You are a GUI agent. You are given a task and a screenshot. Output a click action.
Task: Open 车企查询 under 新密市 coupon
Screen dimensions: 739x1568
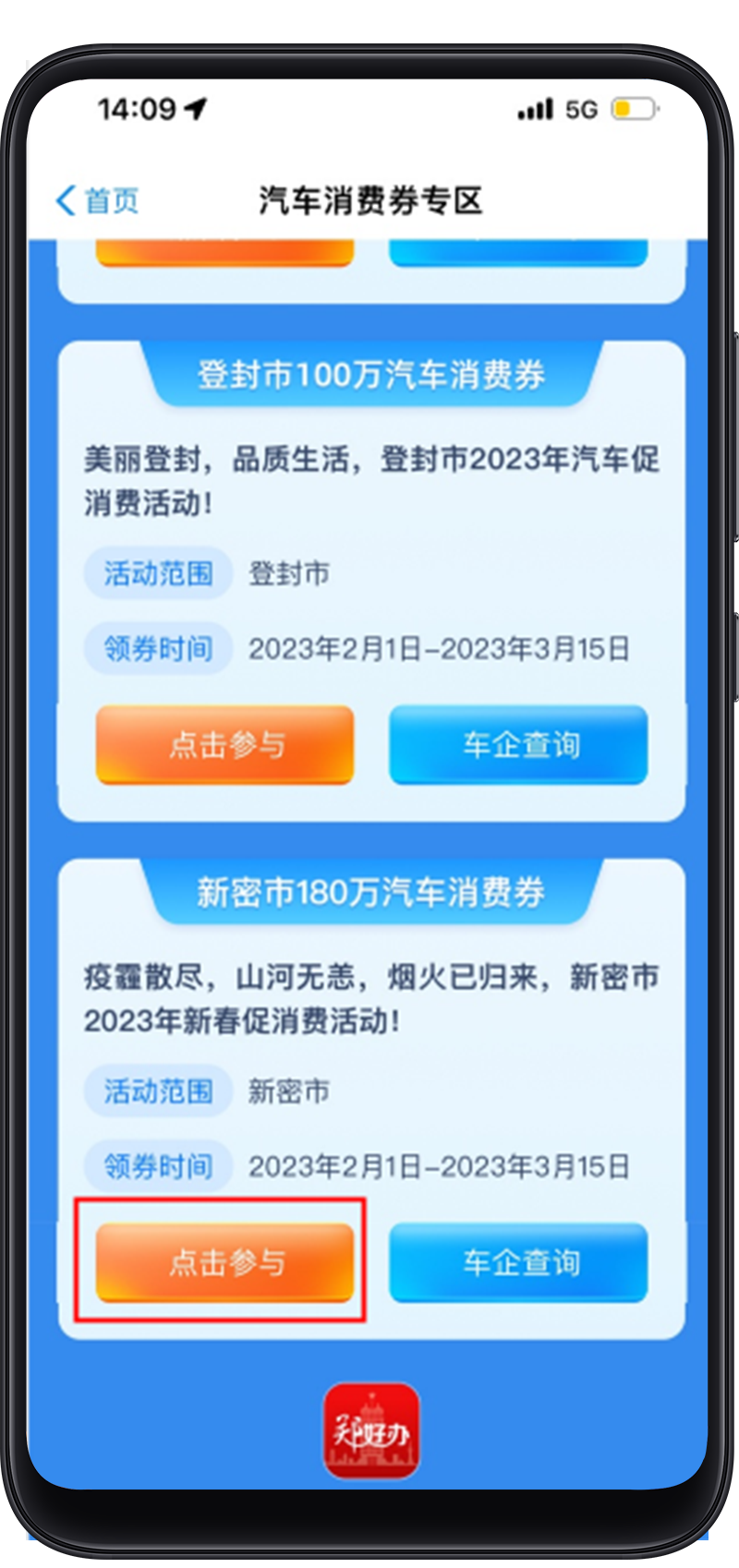pos(518,1261)
